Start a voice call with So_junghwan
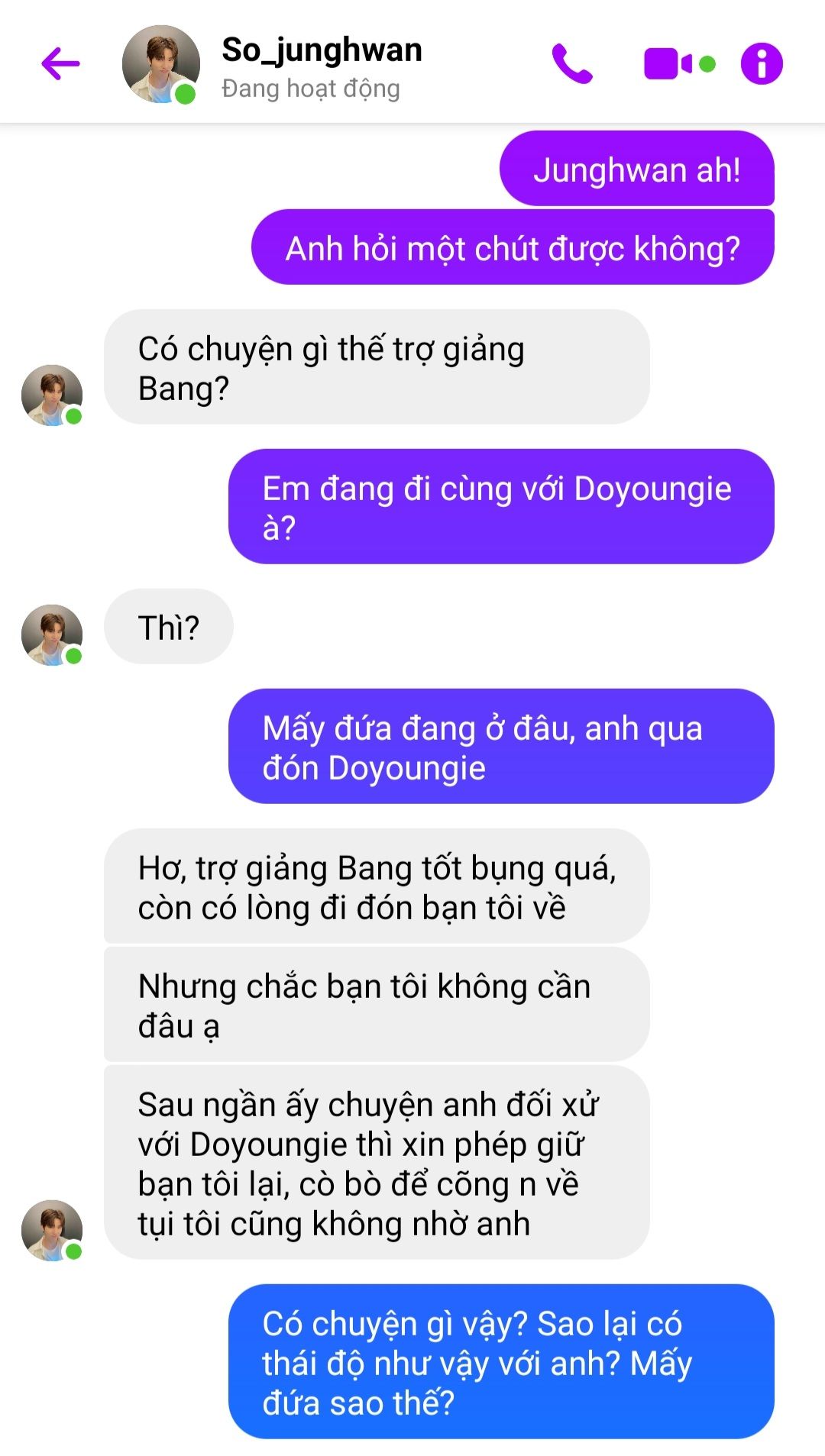This screenshot has height=1456, width=825. 572,63
